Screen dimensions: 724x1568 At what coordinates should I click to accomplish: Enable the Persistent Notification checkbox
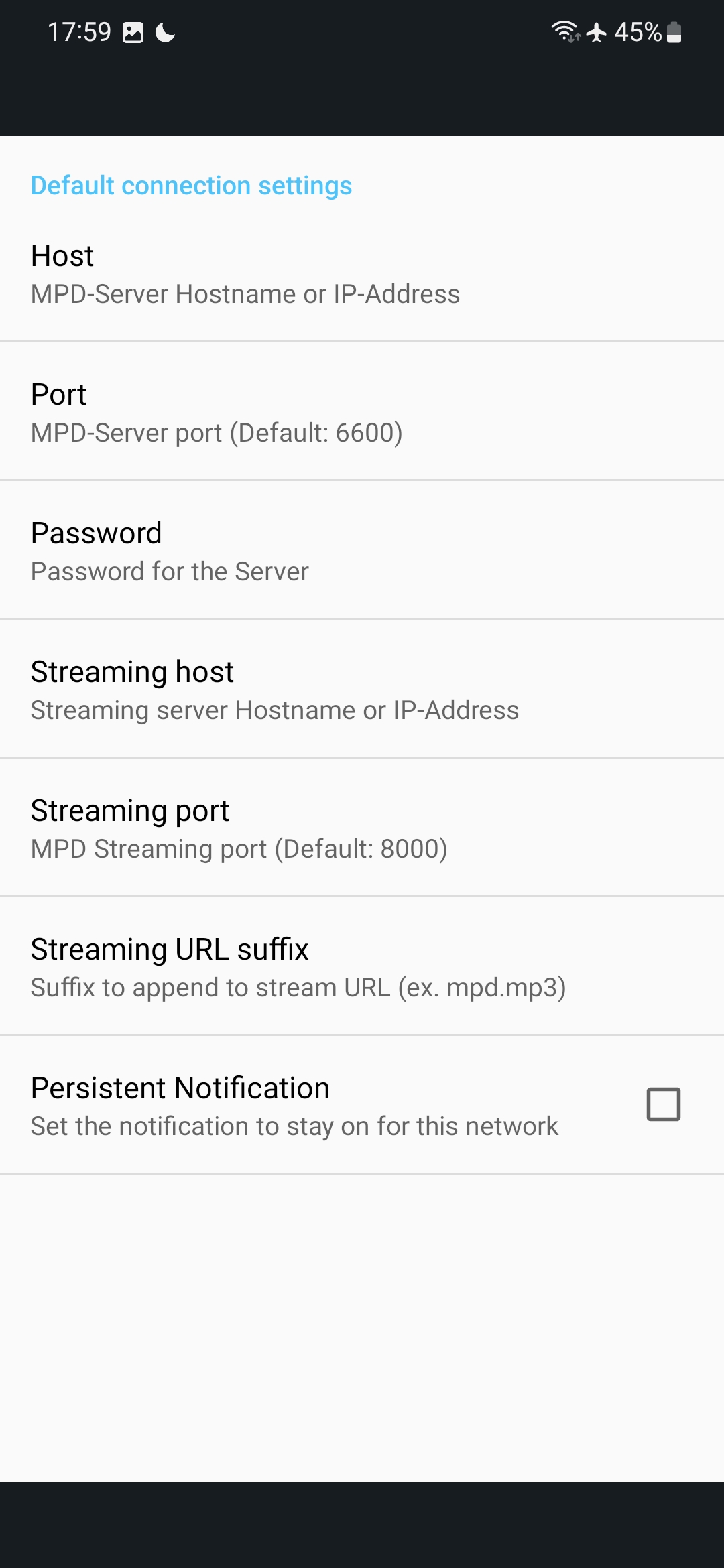click(x=663, y=1104)
